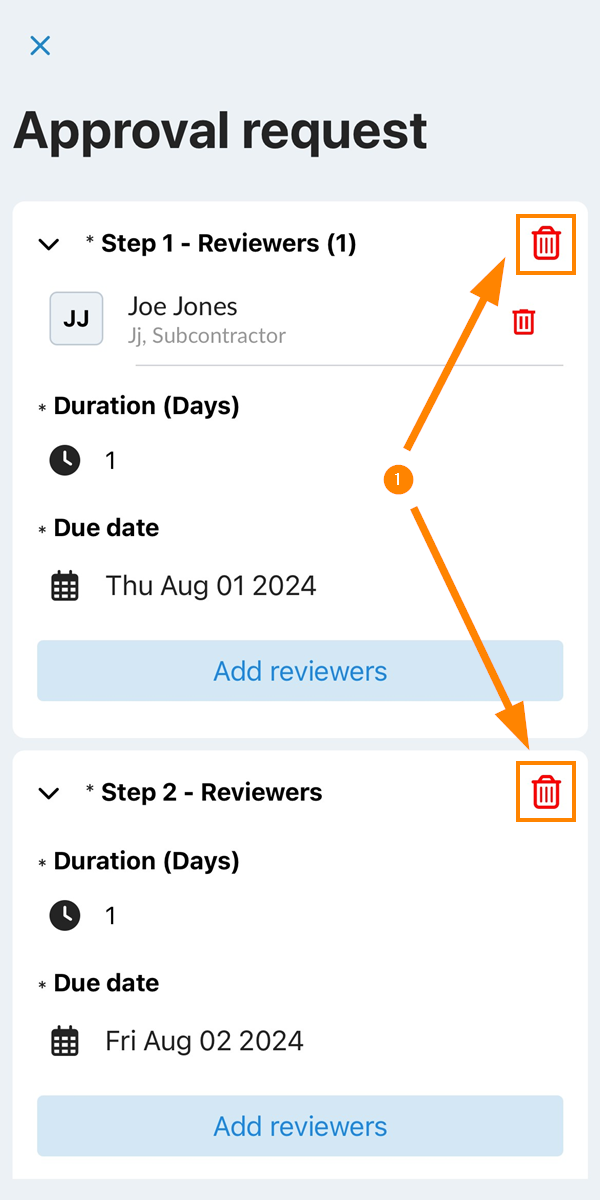This screenshot has height=1200, width=600.
Task: Collapse Step 2 - Reviewers section
Action: click(x=49, y=793)
